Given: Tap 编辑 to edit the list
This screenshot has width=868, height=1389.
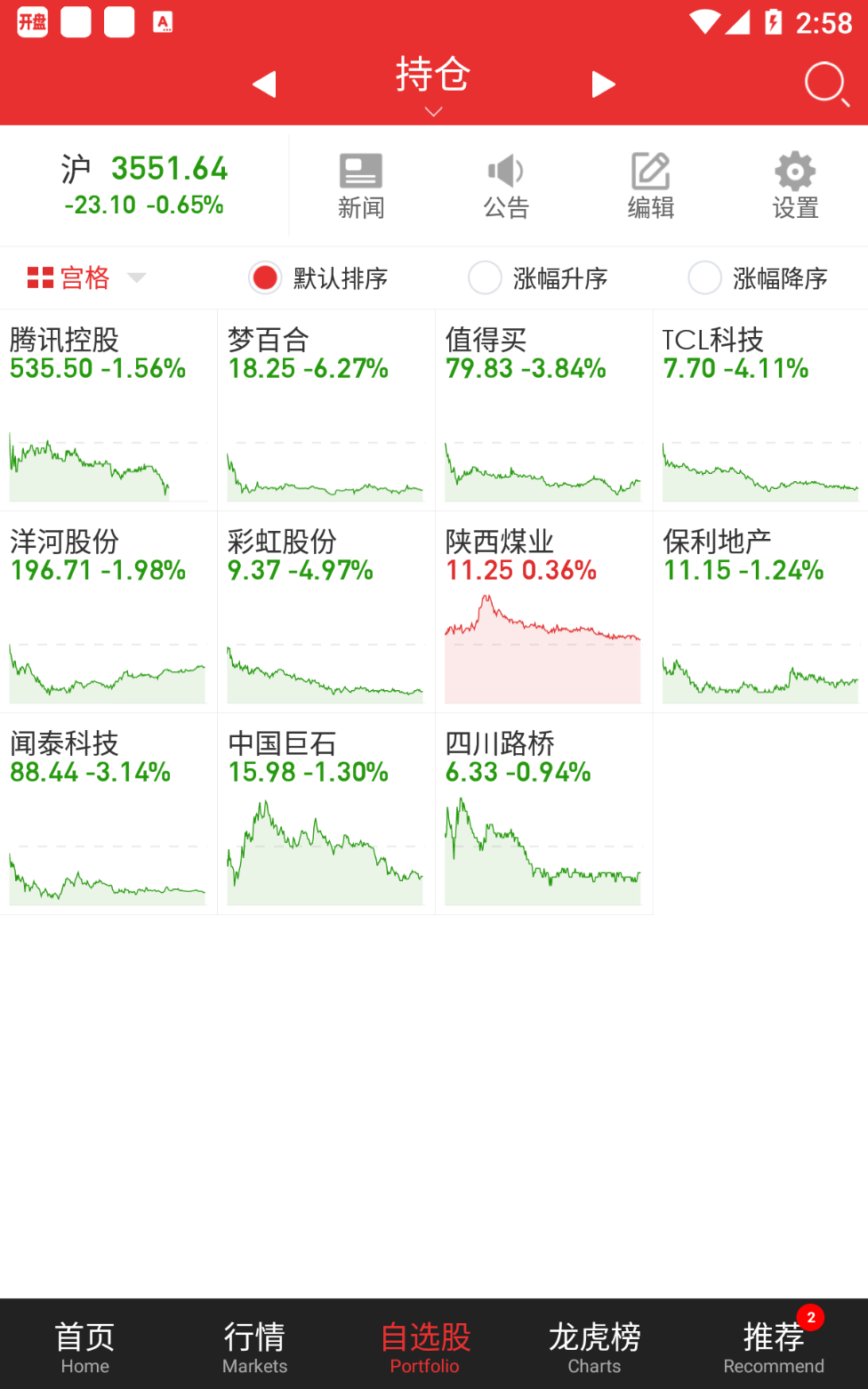Looking at the screenshot, I should (x=651, y=187).
